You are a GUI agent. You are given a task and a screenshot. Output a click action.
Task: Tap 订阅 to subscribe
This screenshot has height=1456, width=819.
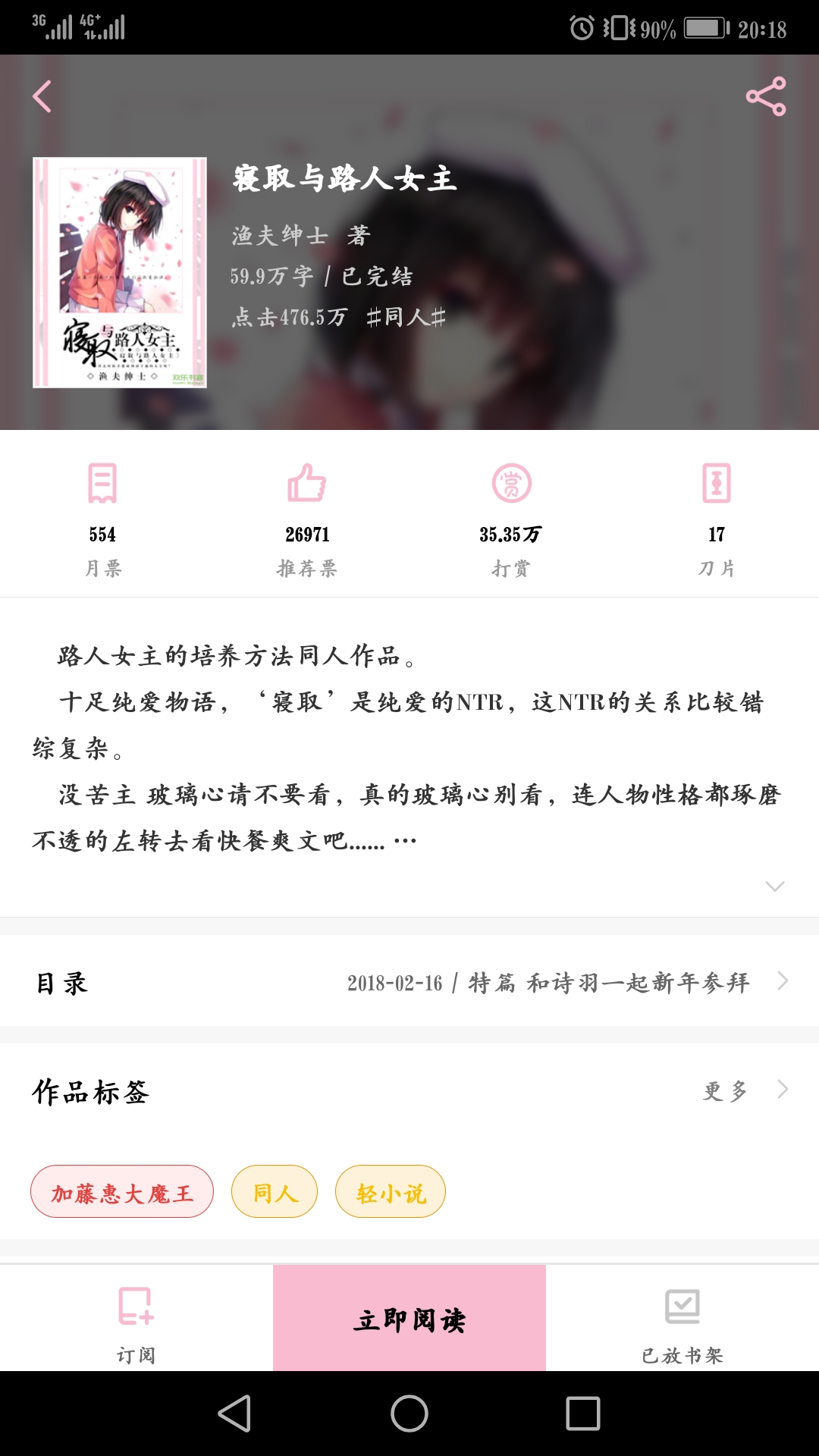(x=136, y=1318)
